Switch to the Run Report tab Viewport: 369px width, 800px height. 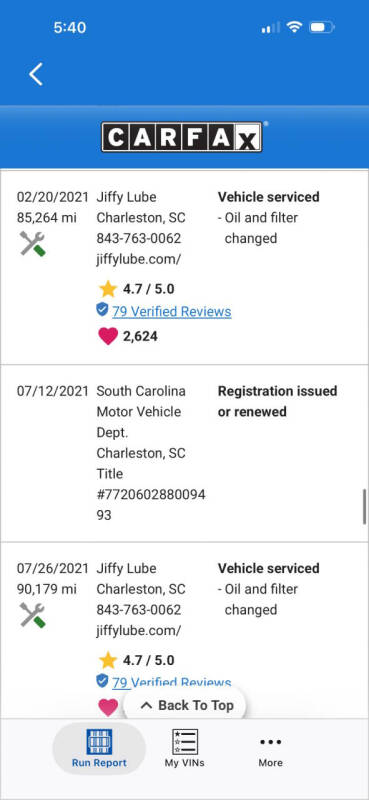pos(99,748)
